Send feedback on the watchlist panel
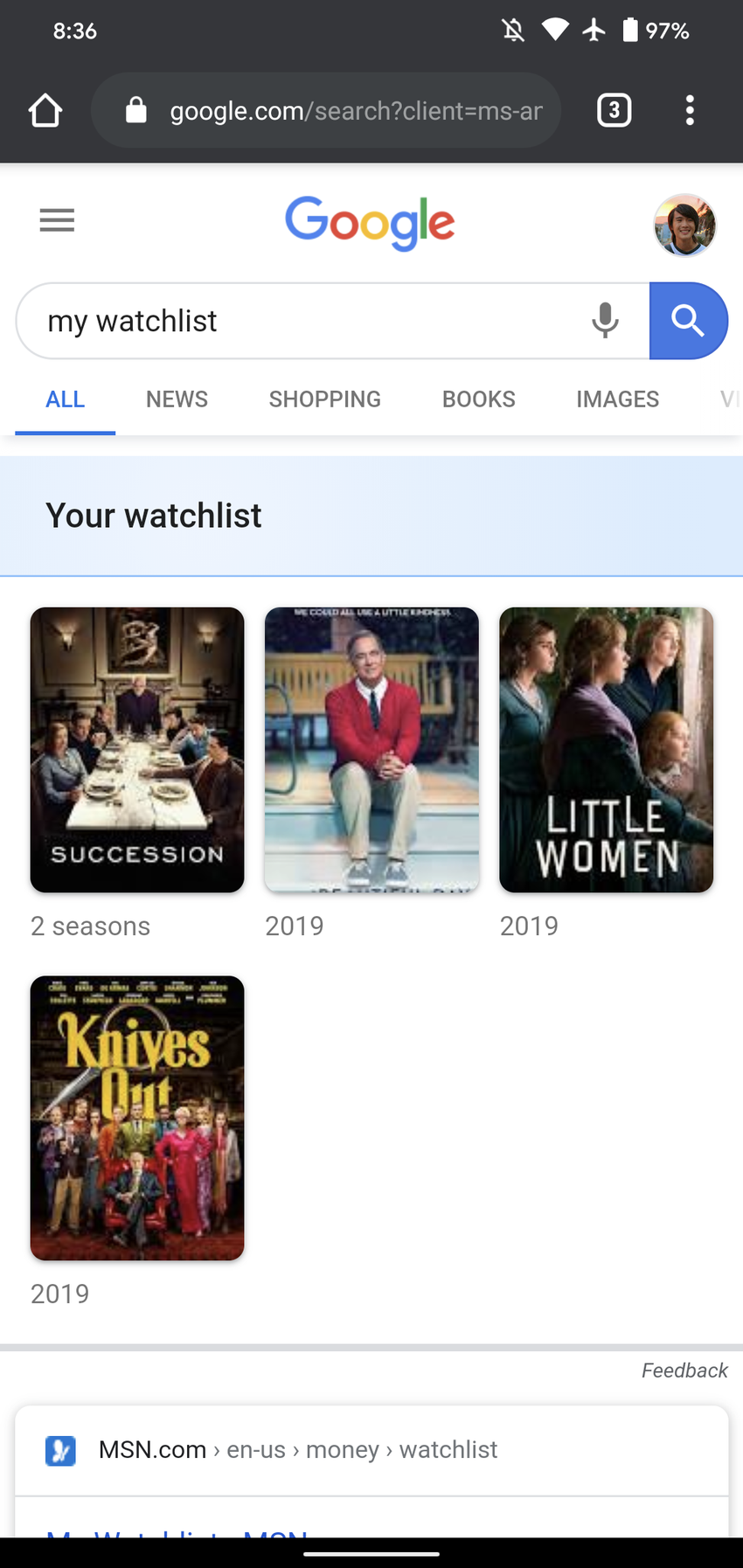The height and width of the screenshot is (1568, 743). 684,1370
